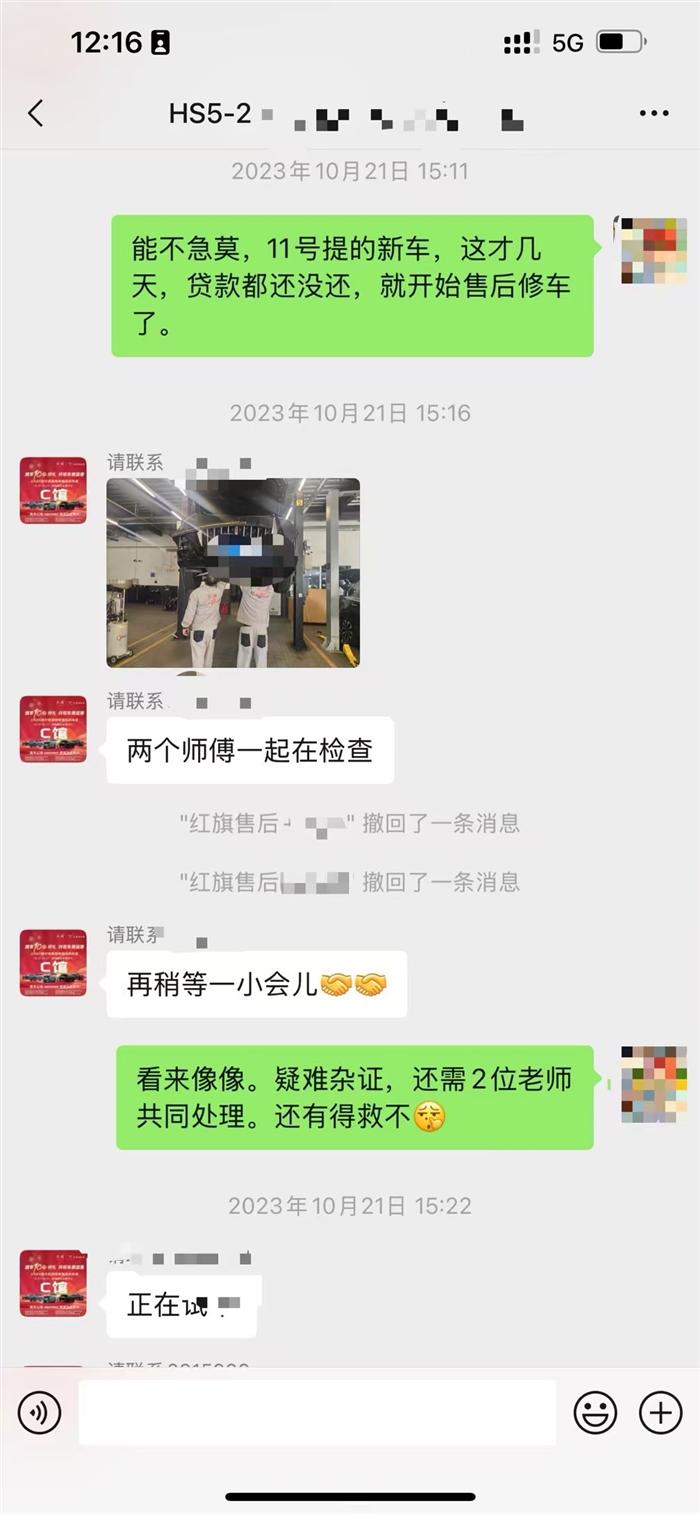Open sender avatar beside 再稍等一小会儿
Image resolution: width=700 pixels, height=1514 pixels.
click(x=53, y=962)
